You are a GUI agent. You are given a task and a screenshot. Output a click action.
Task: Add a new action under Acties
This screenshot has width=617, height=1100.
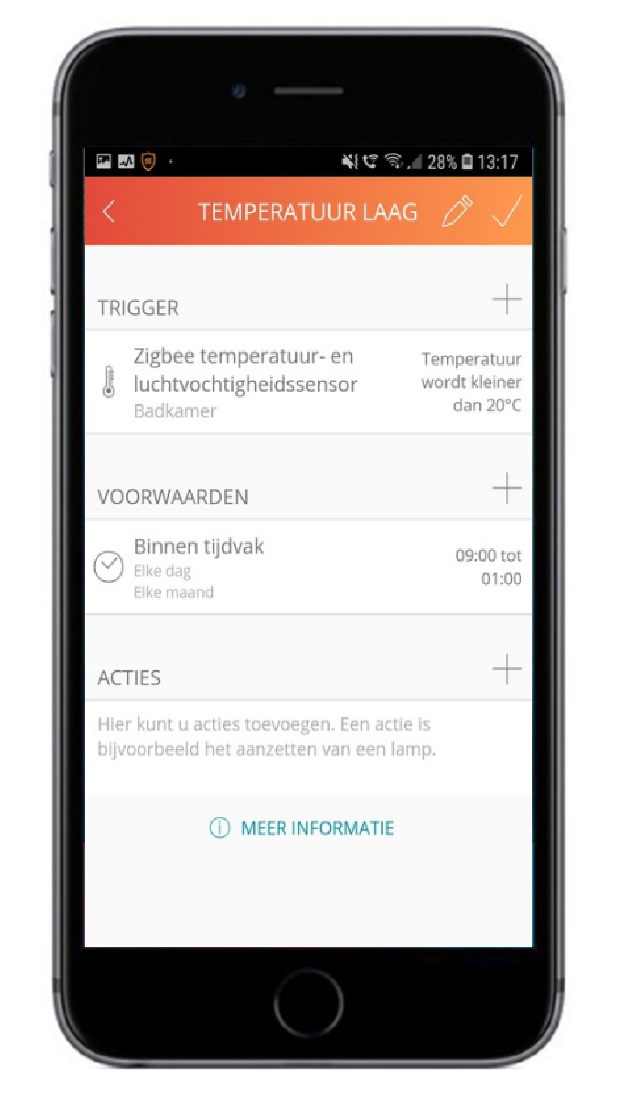point(507,669)
